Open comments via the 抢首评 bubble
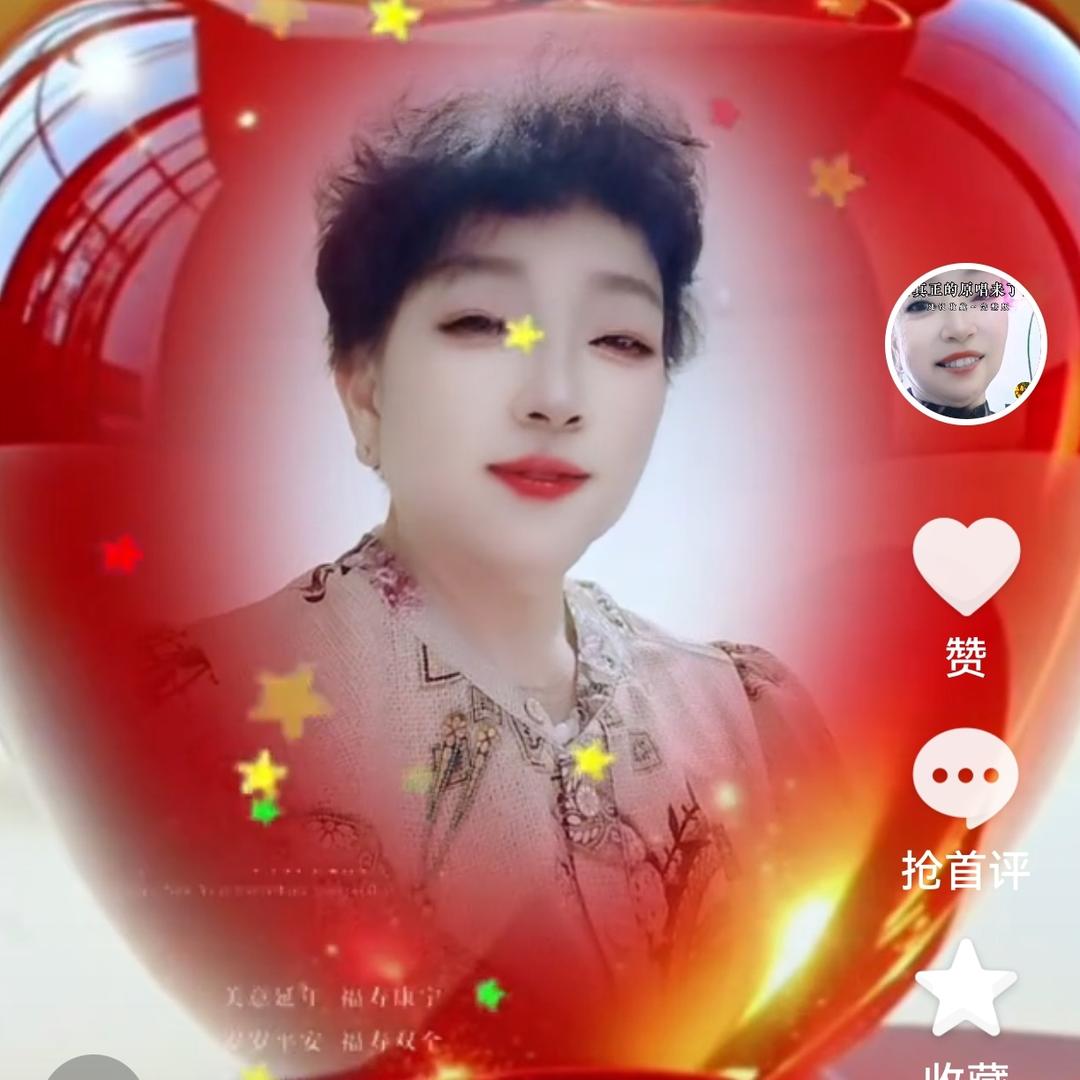The width and height of the screenshot is (1080, 1080). point(965,777)
